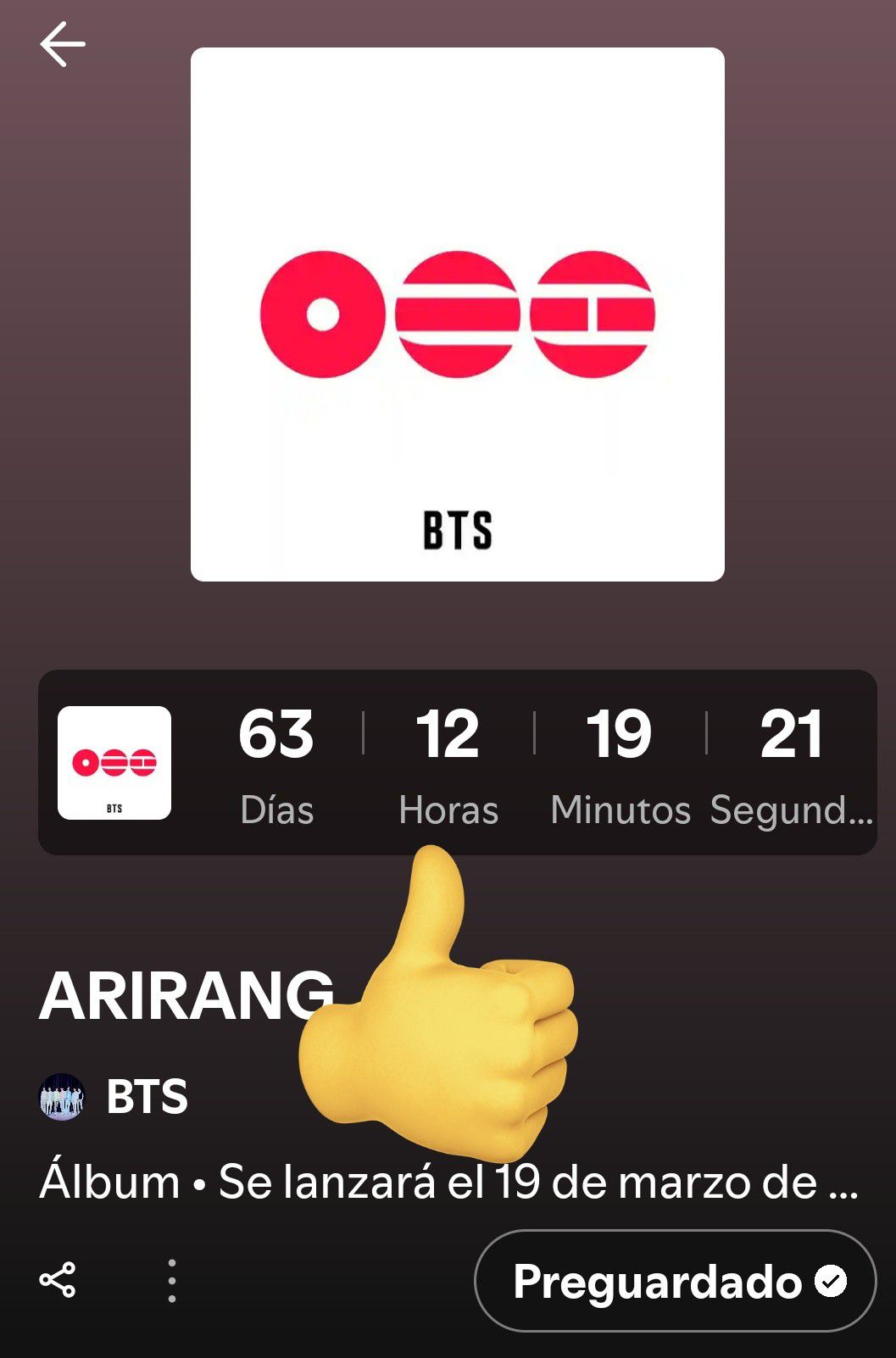Click the back arrow to exit album page
896x1358 pixels.
[64, 42]
